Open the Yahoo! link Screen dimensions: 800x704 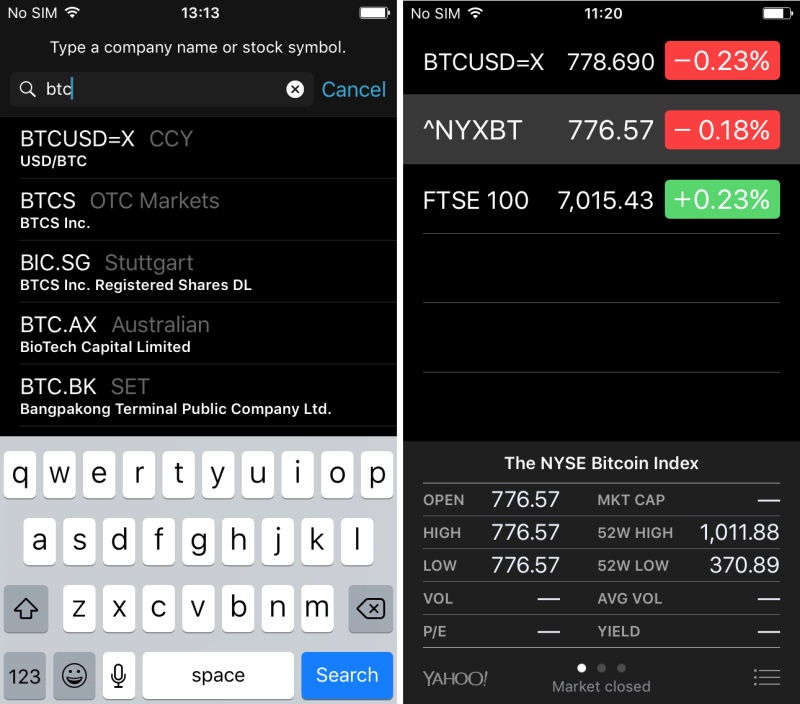point(455,678)
